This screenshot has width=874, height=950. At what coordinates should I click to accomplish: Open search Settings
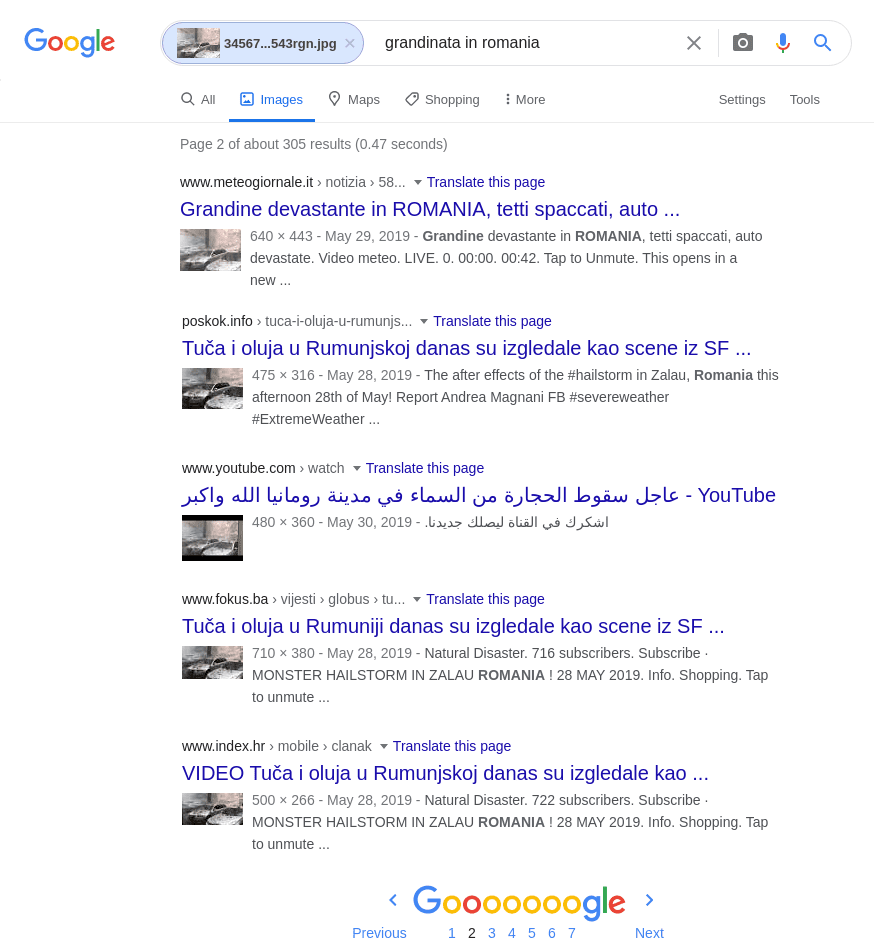(741, 99)
